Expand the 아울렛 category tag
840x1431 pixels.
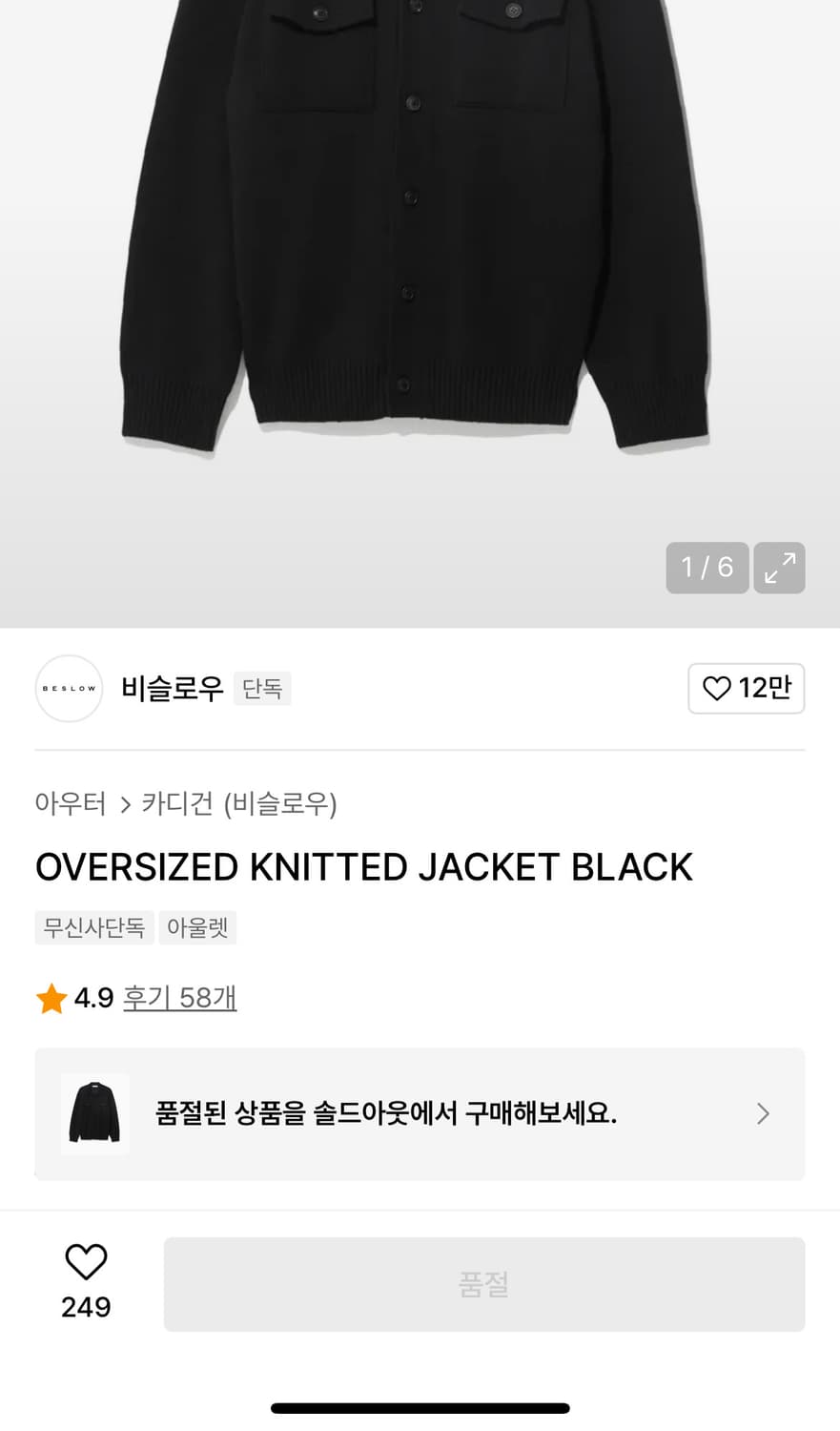click(197, 926)
